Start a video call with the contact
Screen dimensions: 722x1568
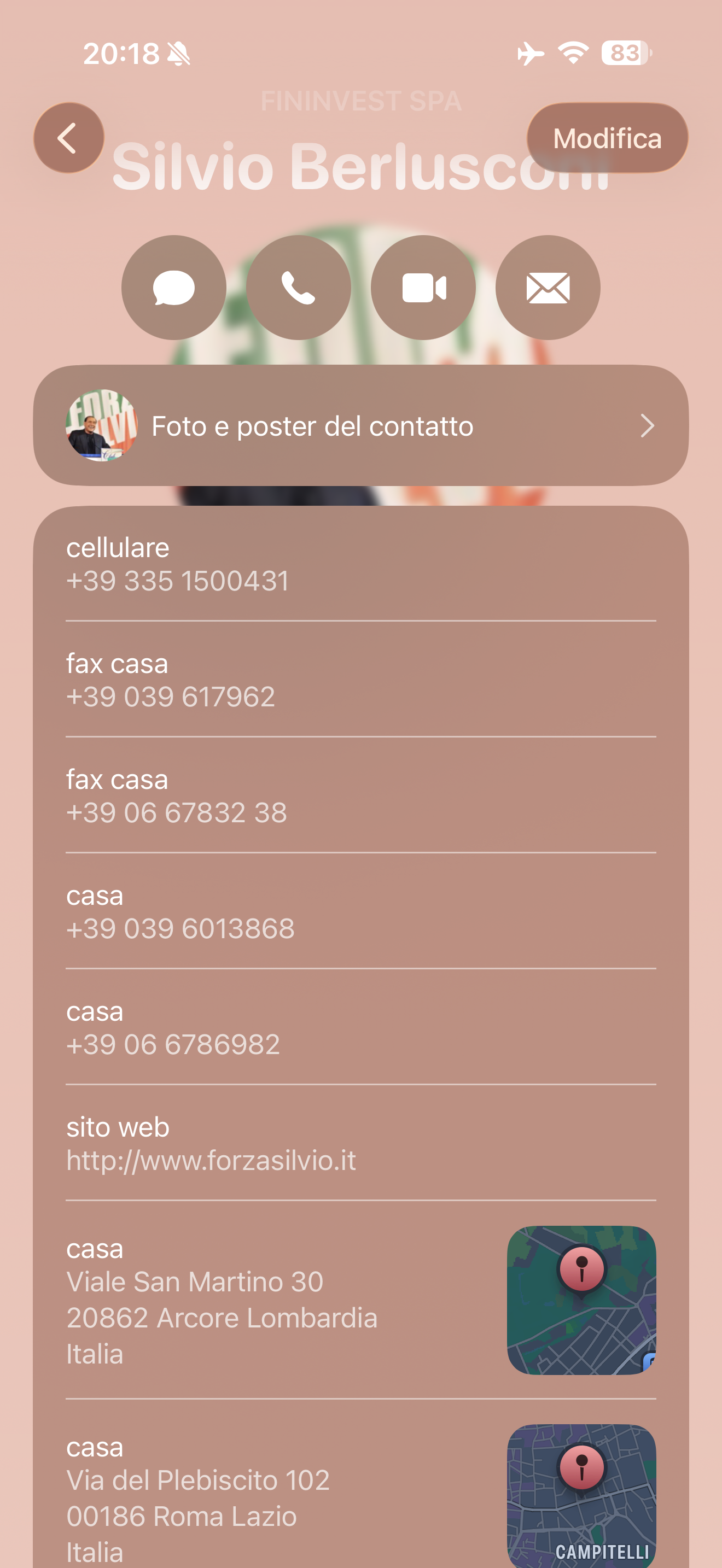click(423, 288)
